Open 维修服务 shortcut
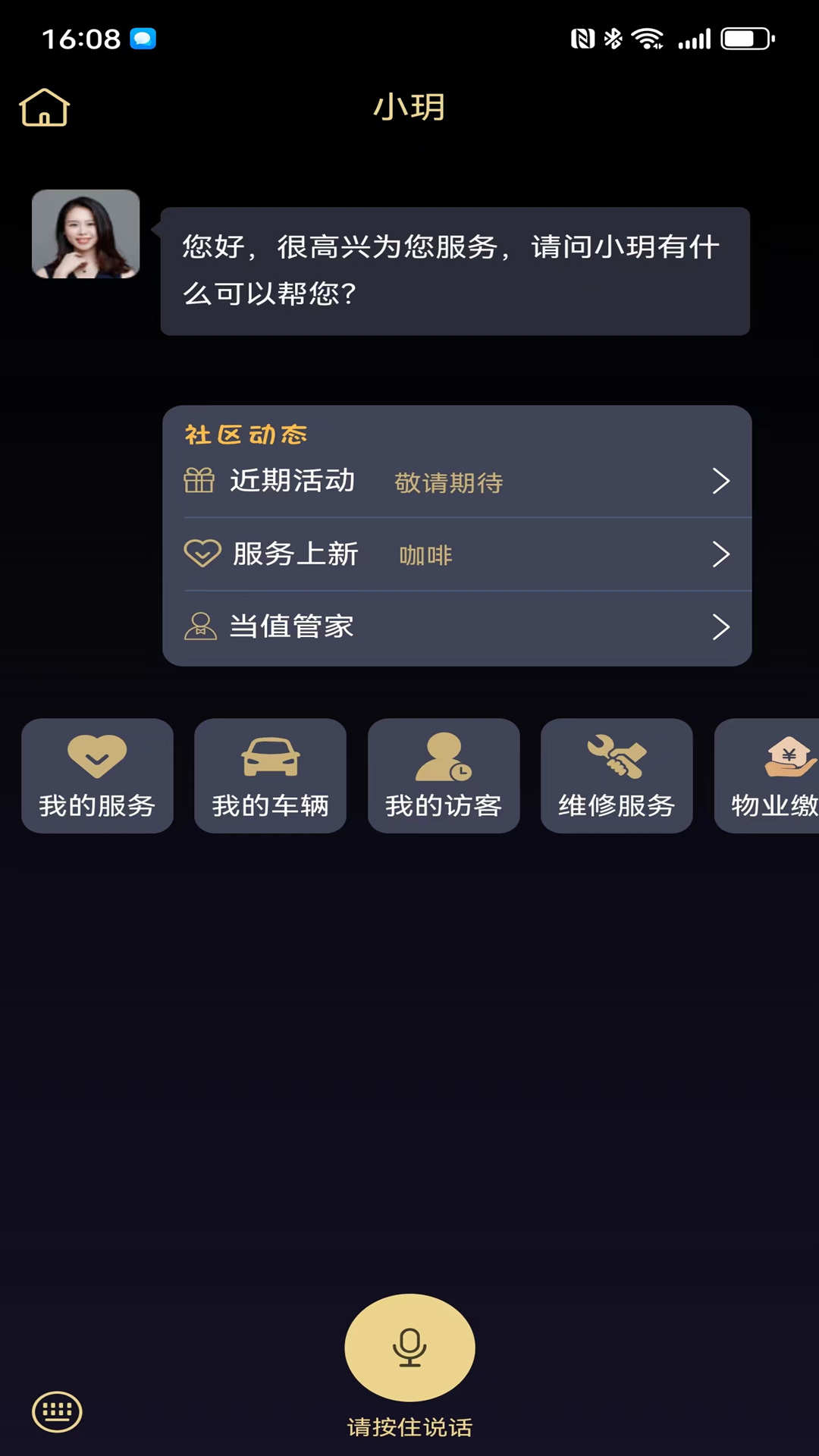Viewport: 819px width, 1456px height. tap(617, 776)
